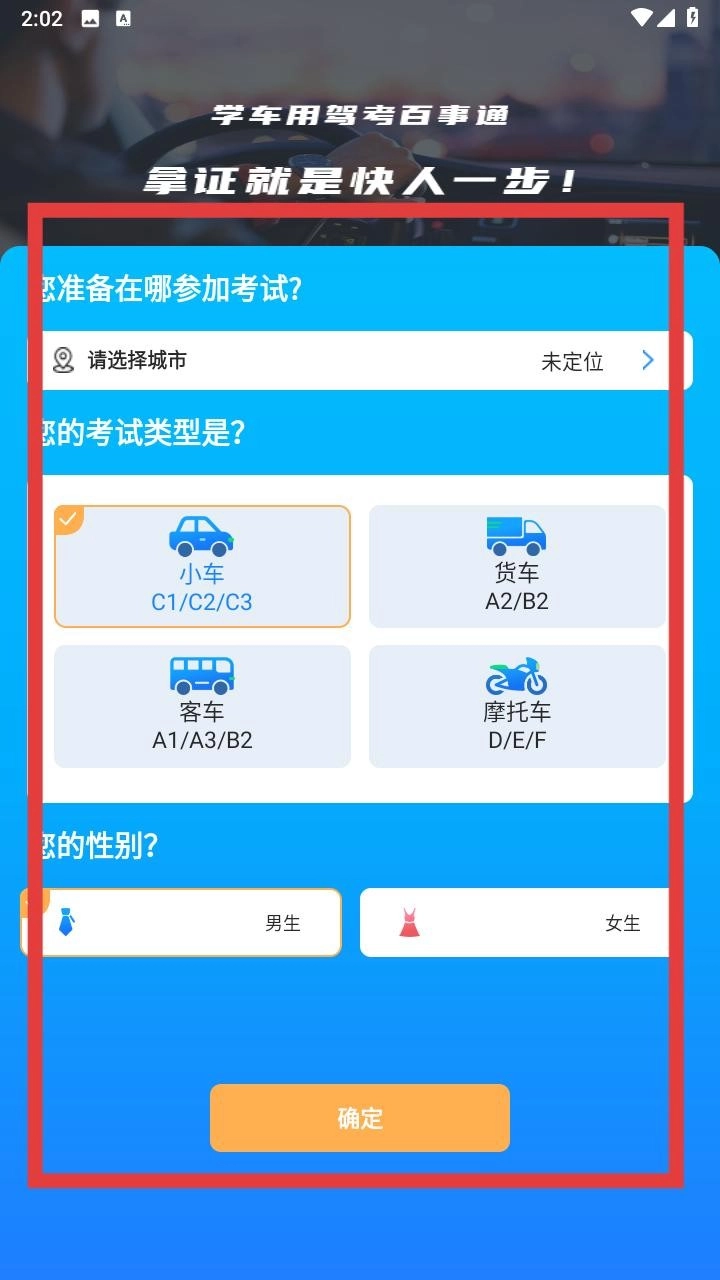Select 货车 A2/B2 exam type
The height and width of the screenshot is (1280, 720).
pyautogui.click(x=517, y=567)
